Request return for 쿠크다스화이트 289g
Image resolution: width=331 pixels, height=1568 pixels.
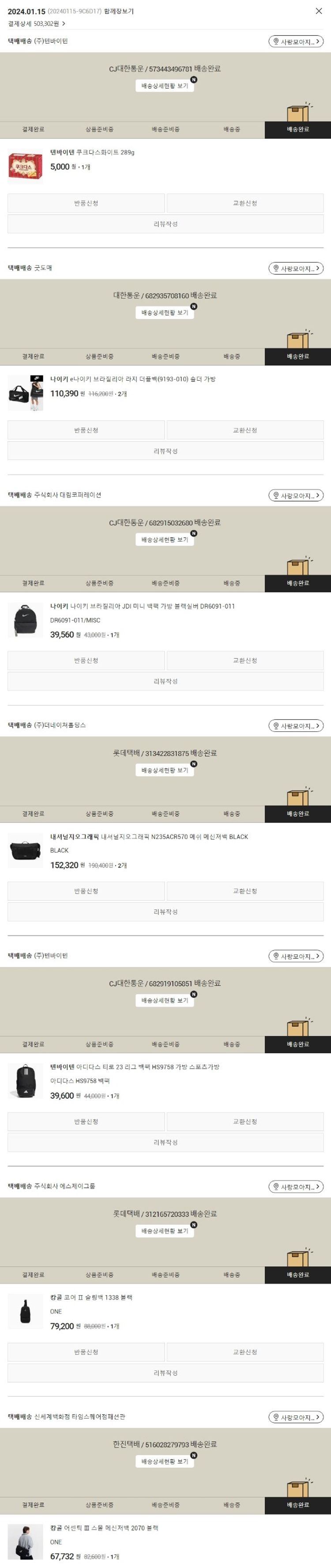86,203
